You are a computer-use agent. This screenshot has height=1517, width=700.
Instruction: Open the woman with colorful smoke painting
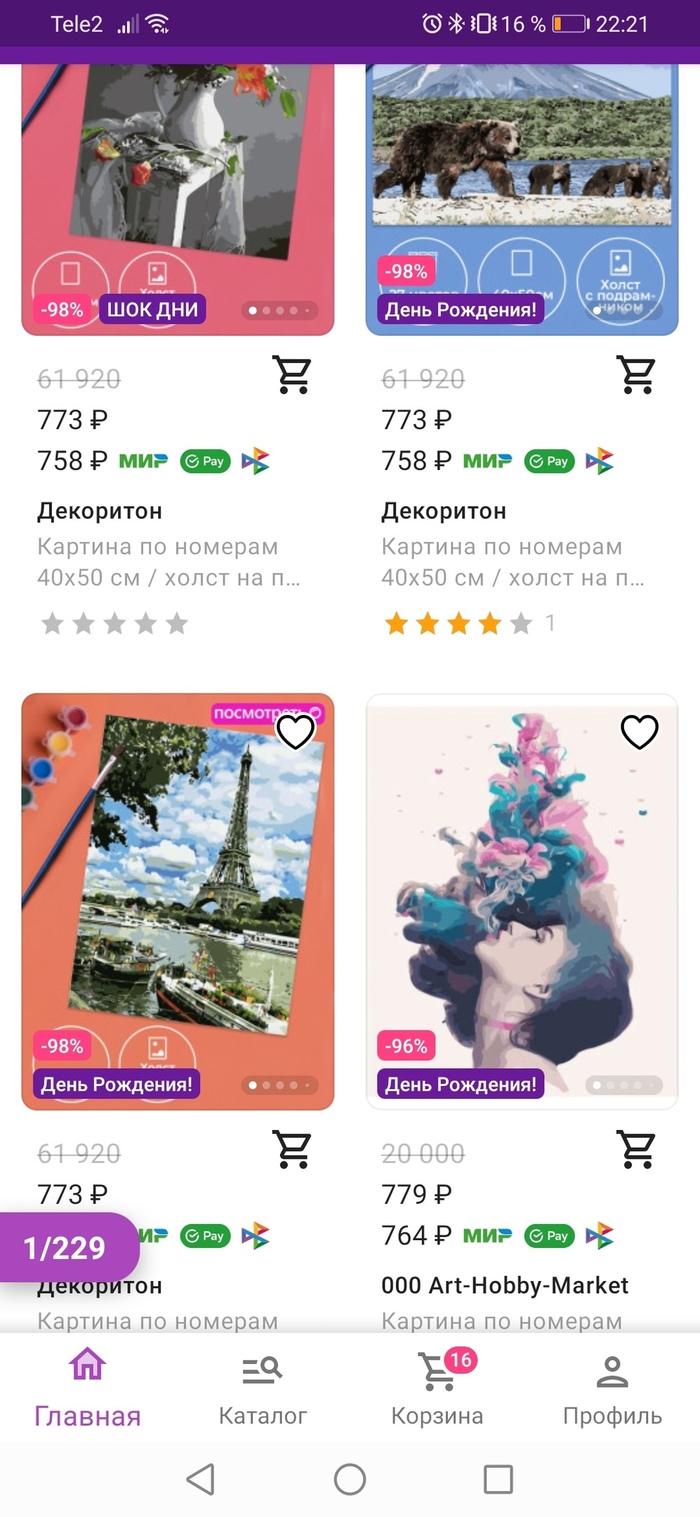tap(522, 900)
